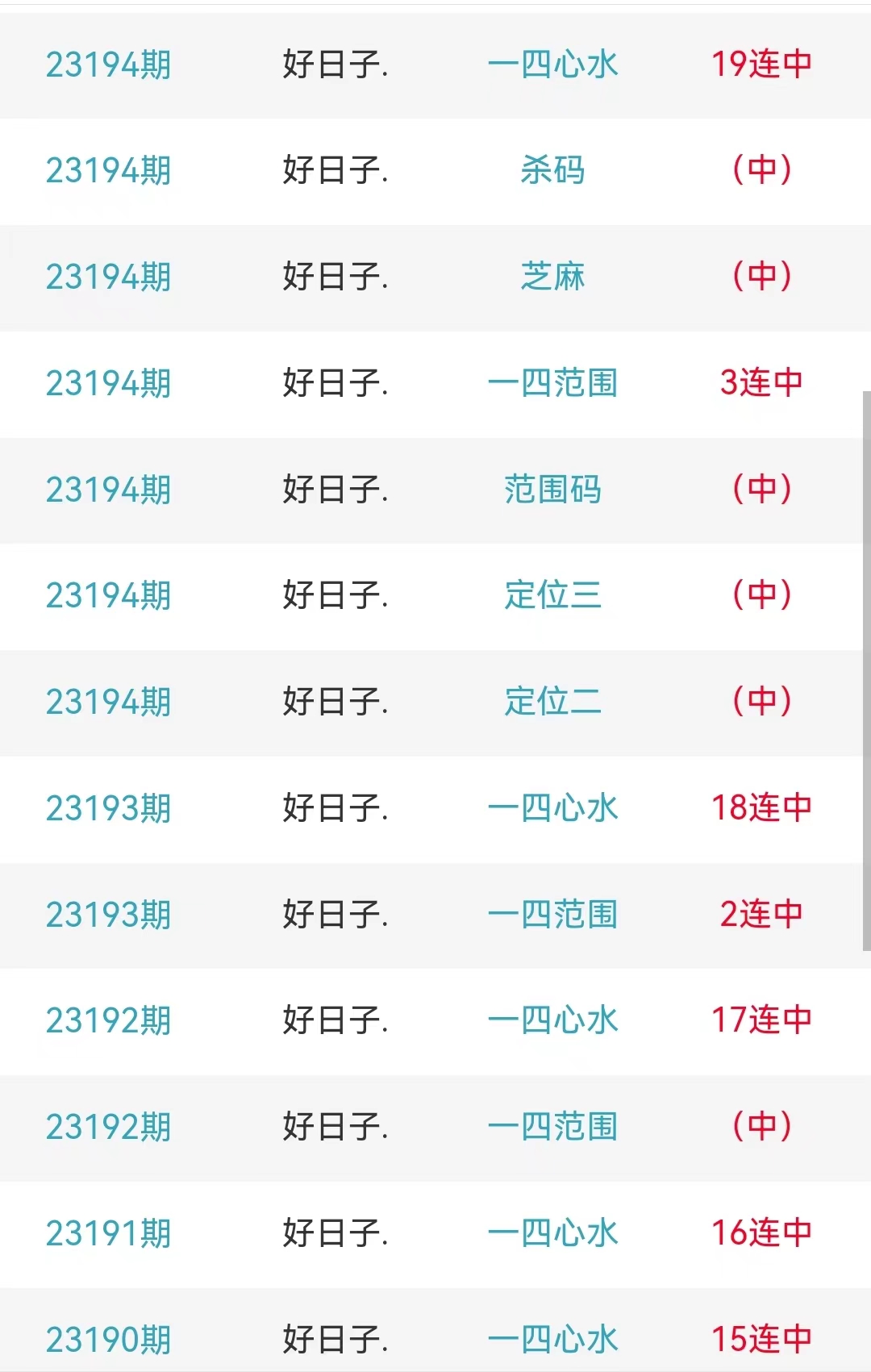Open the 23194期 芝麻 row
This screenshot has height=1372, width=871.
click(x=552, y=277)
